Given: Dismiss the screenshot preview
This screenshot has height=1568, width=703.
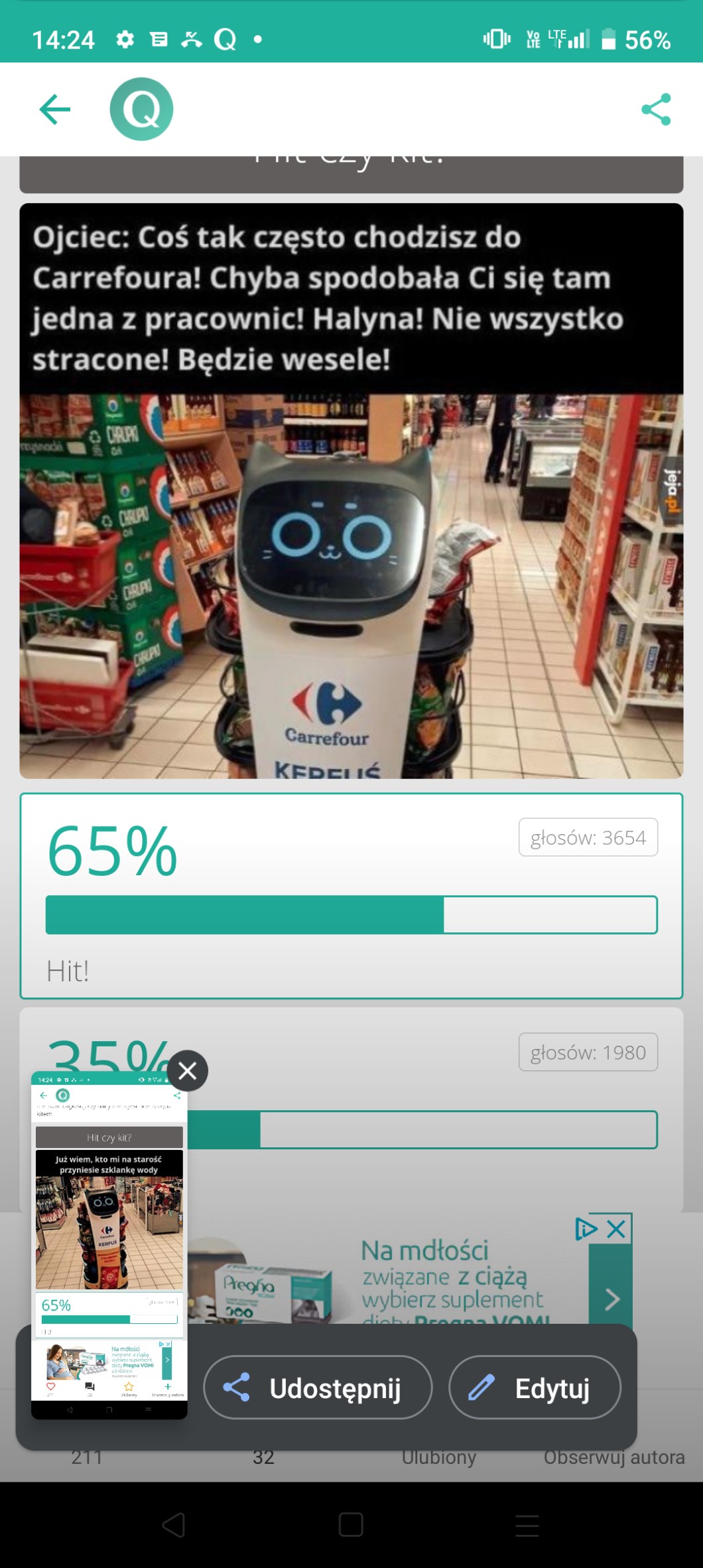Looking at the screenshot, I should (x=188, y=1070).
